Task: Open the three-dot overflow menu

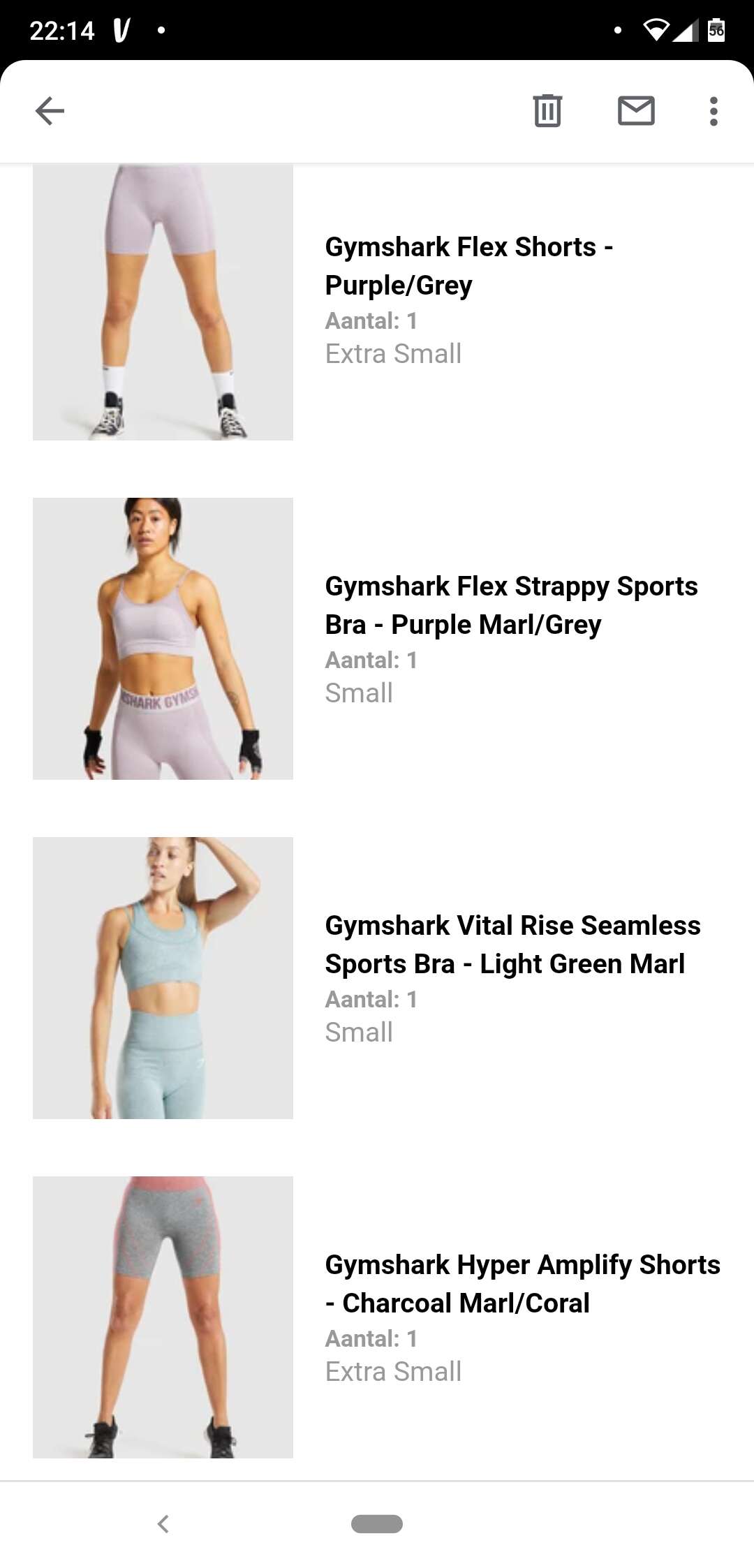Action: tap(713, 111)
